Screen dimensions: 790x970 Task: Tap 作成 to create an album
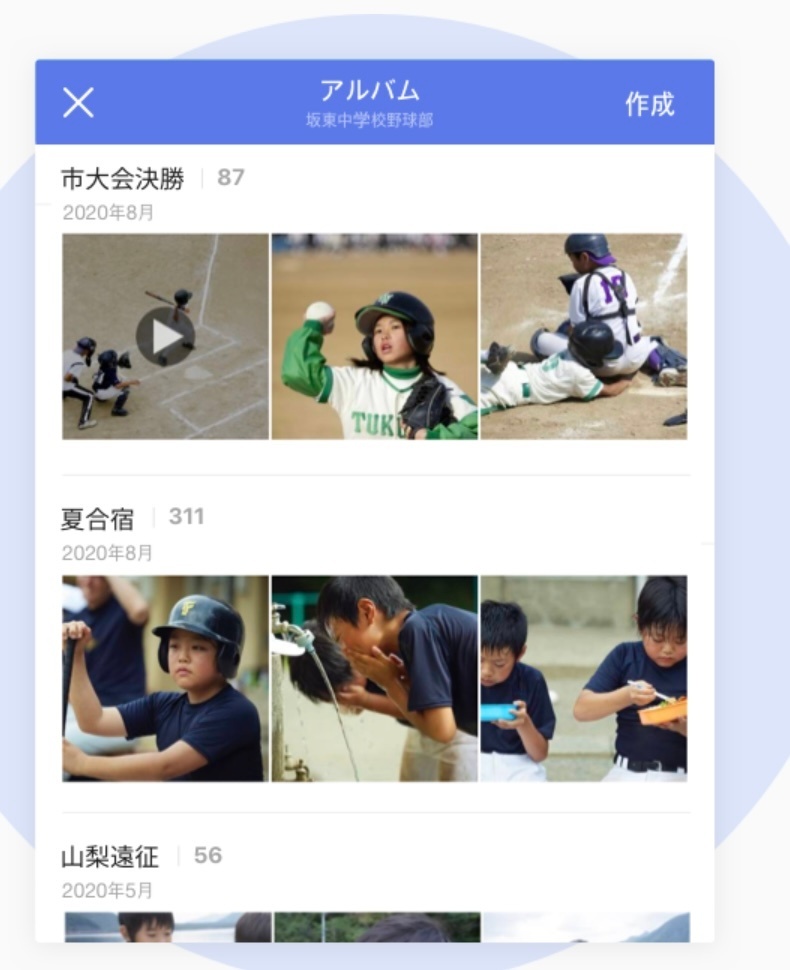coord(649,104)
